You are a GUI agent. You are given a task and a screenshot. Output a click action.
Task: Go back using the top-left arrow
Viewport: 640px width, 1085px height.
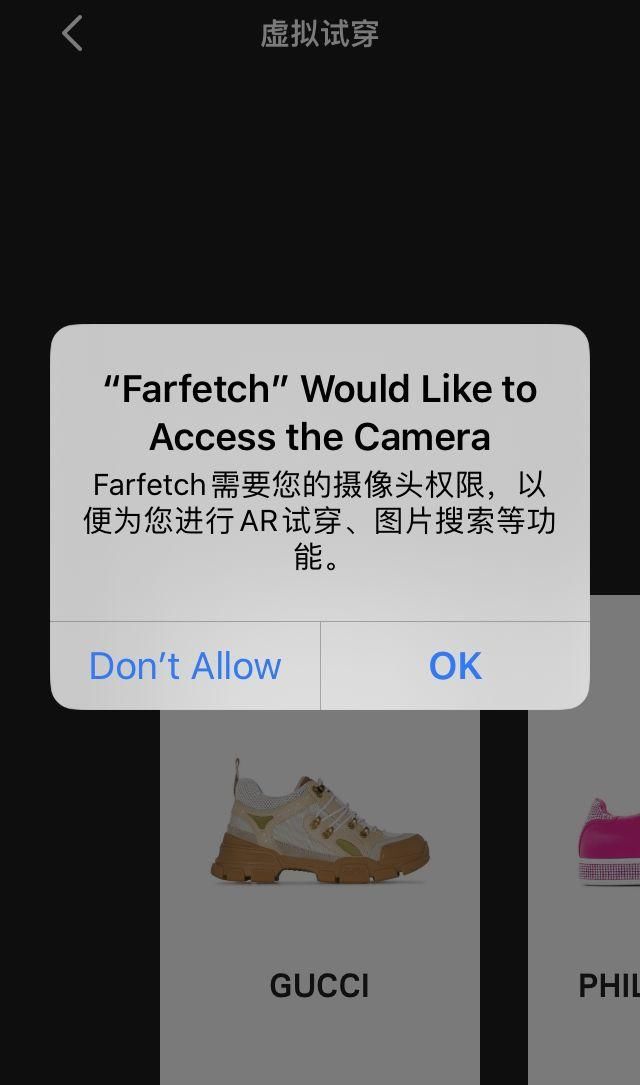point(73,33)
